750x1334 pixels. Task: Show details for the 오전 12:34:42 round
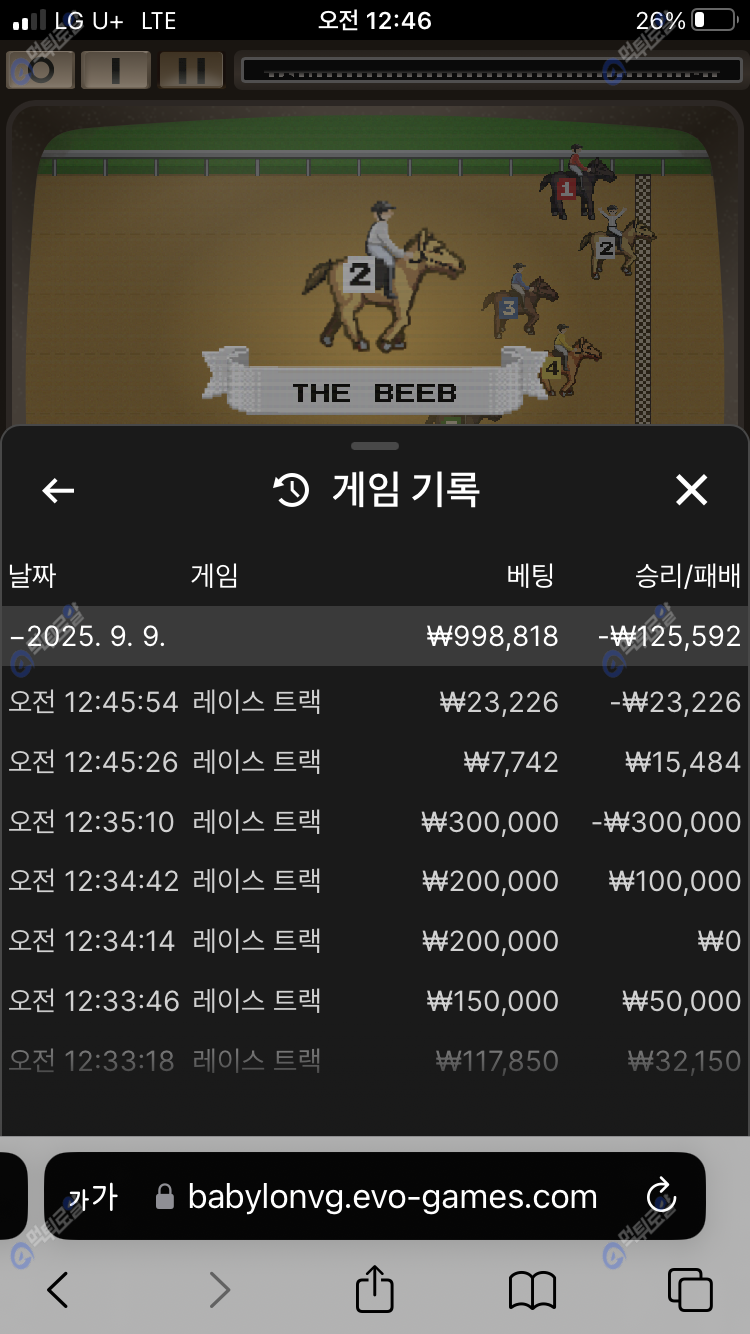point(375,881)
